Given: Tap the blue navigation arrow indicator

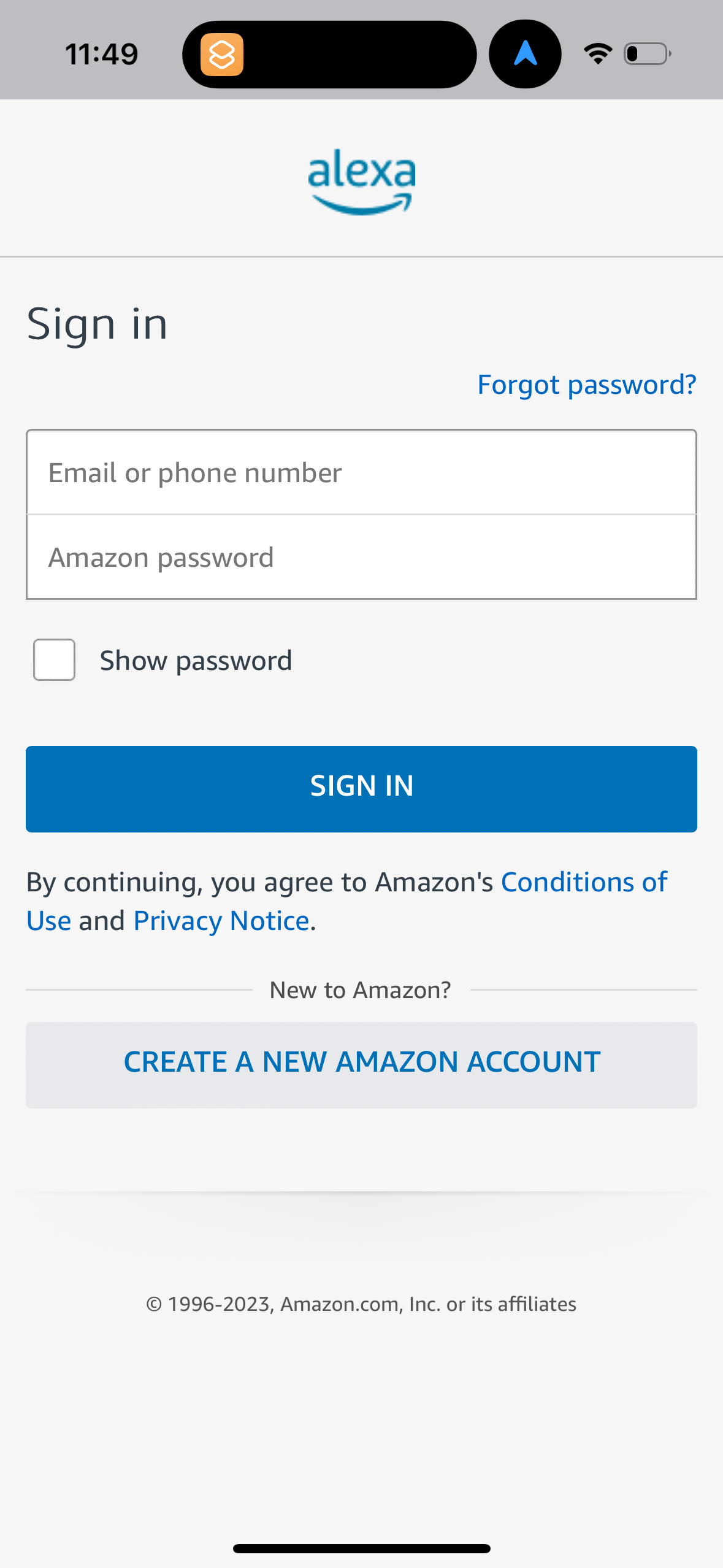Looking at the screenshot, I should coord(524,54).
